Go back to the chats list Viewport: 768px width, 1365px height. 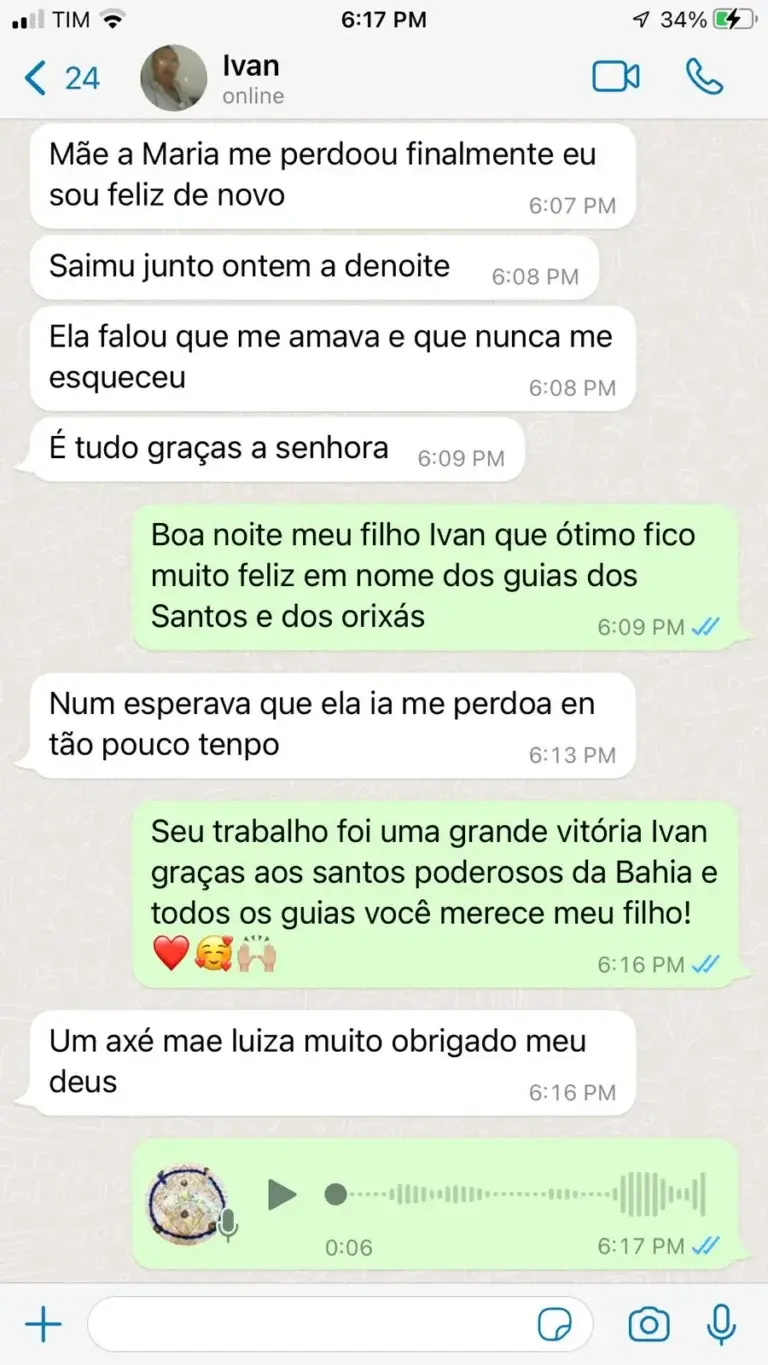click(x=60, y=78)
